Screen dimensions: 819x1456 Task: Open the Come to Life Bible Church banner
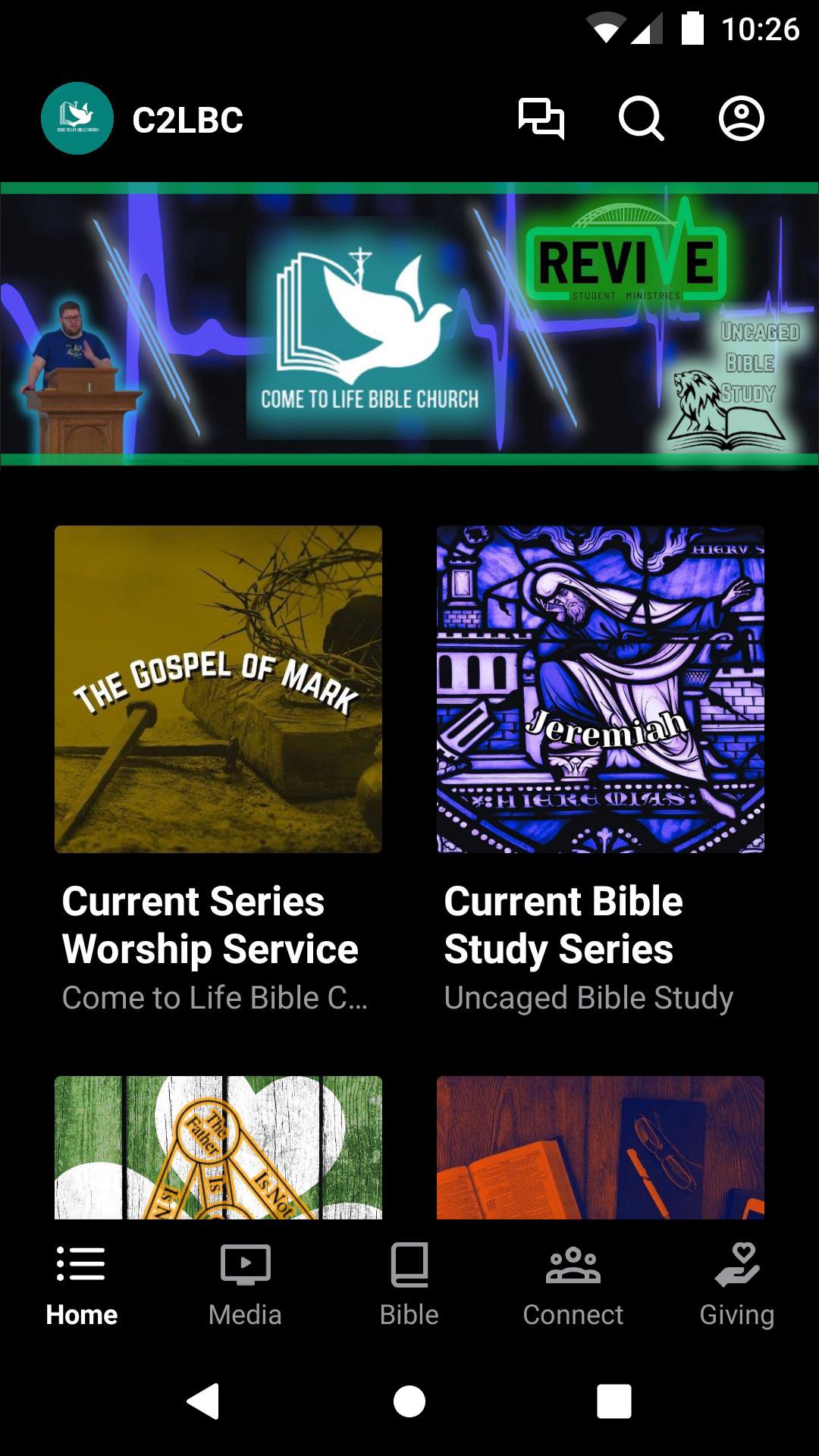409,325
